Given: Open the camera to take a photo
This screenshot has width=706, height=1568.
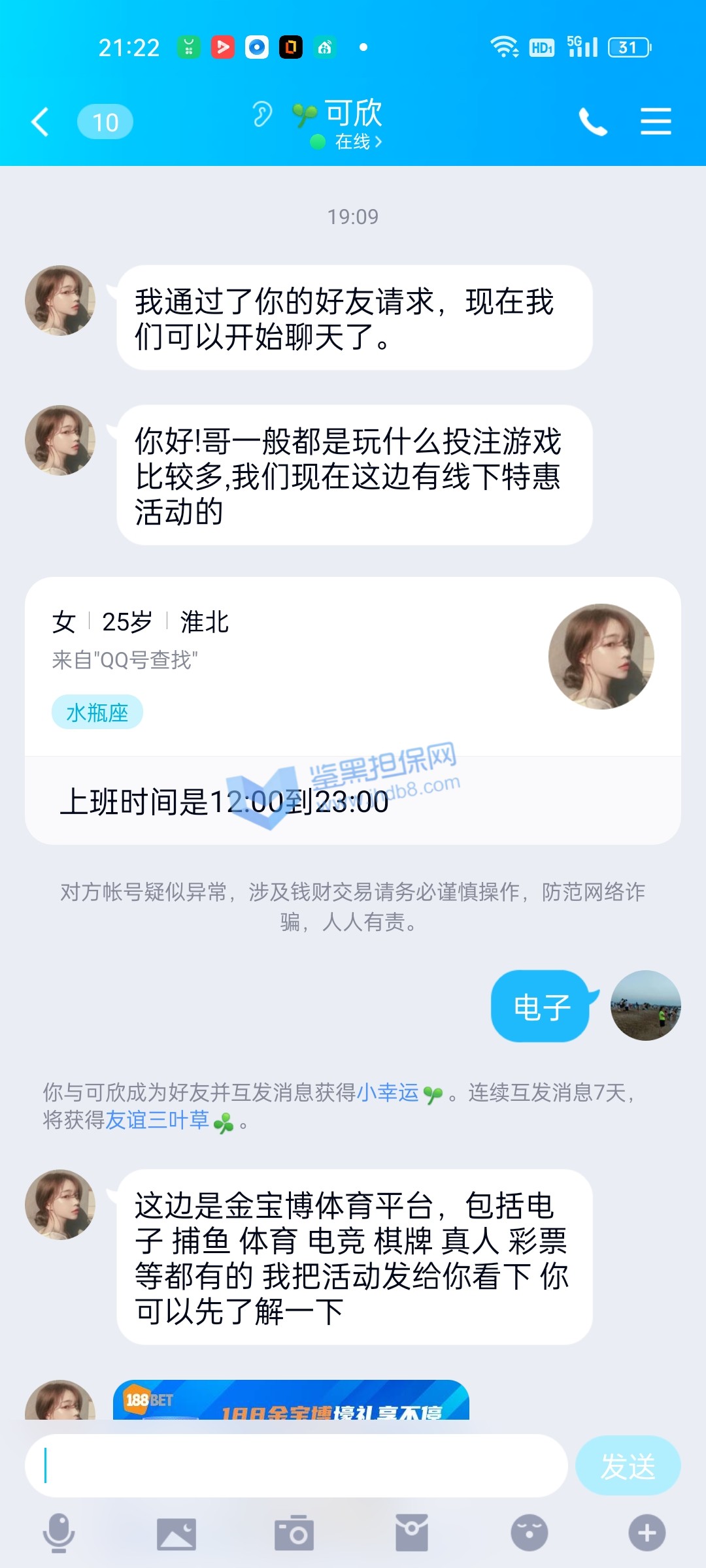Looking at the screenshot, I should pyautogui.click(x=294, y=1533).
